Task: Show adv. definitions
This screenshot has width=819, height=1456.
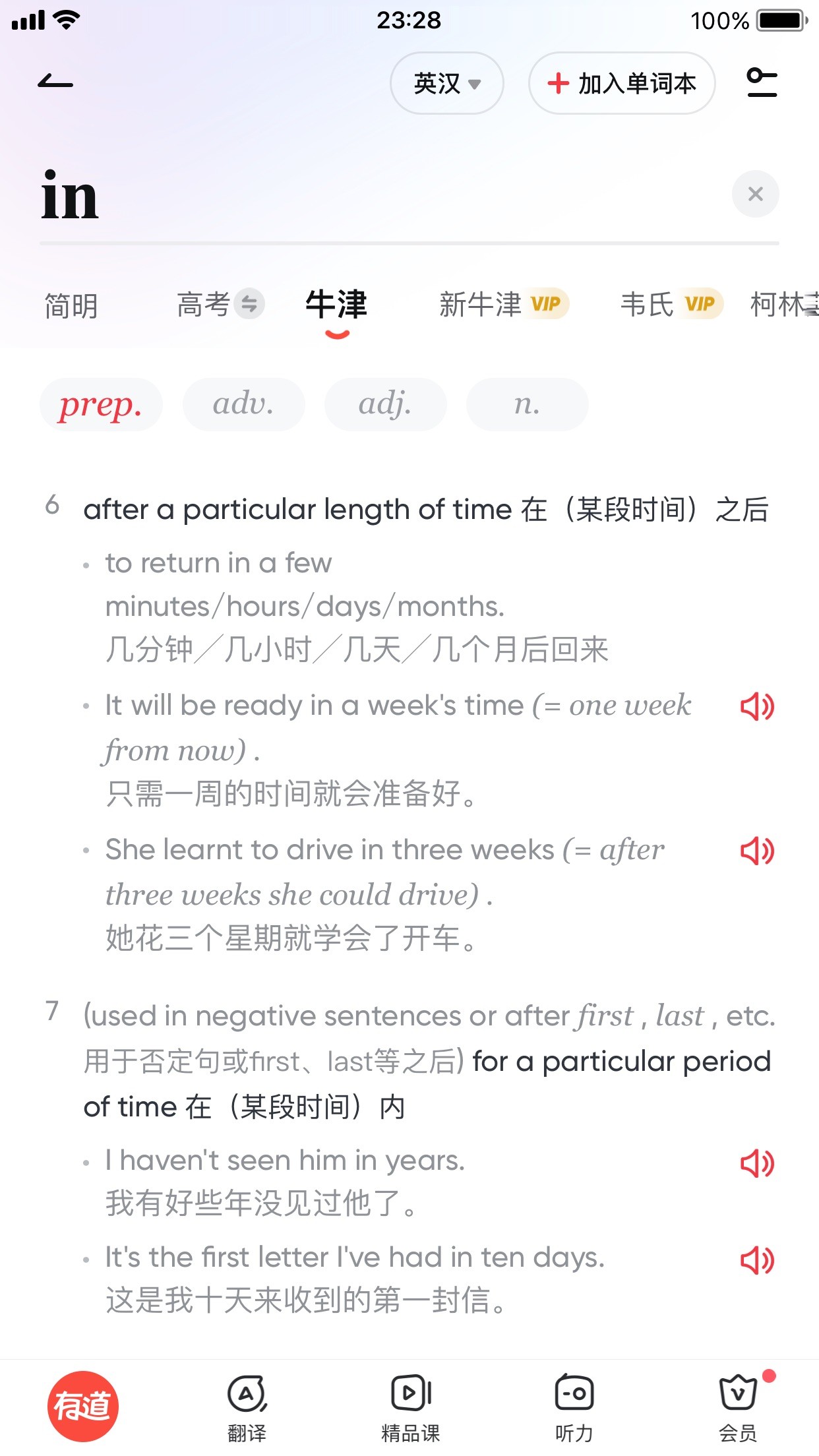Action: (243, 404)
